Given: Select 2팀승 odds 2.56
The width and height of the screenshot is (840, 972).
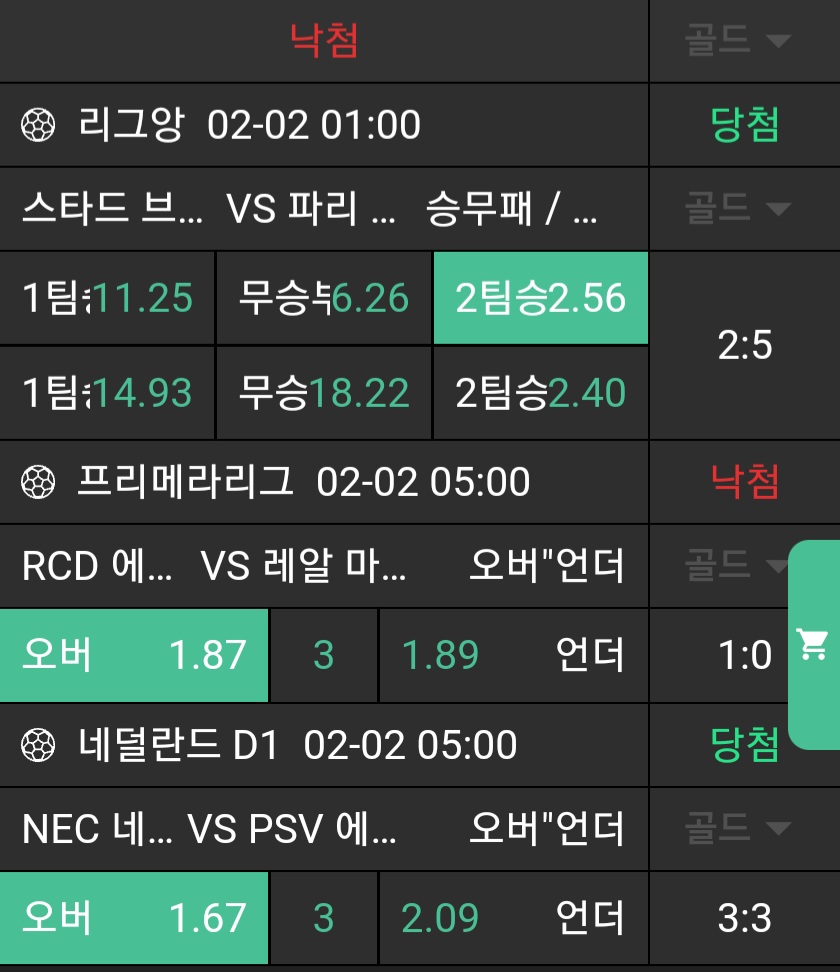Looking at the screenshot, I should (540, 298).
